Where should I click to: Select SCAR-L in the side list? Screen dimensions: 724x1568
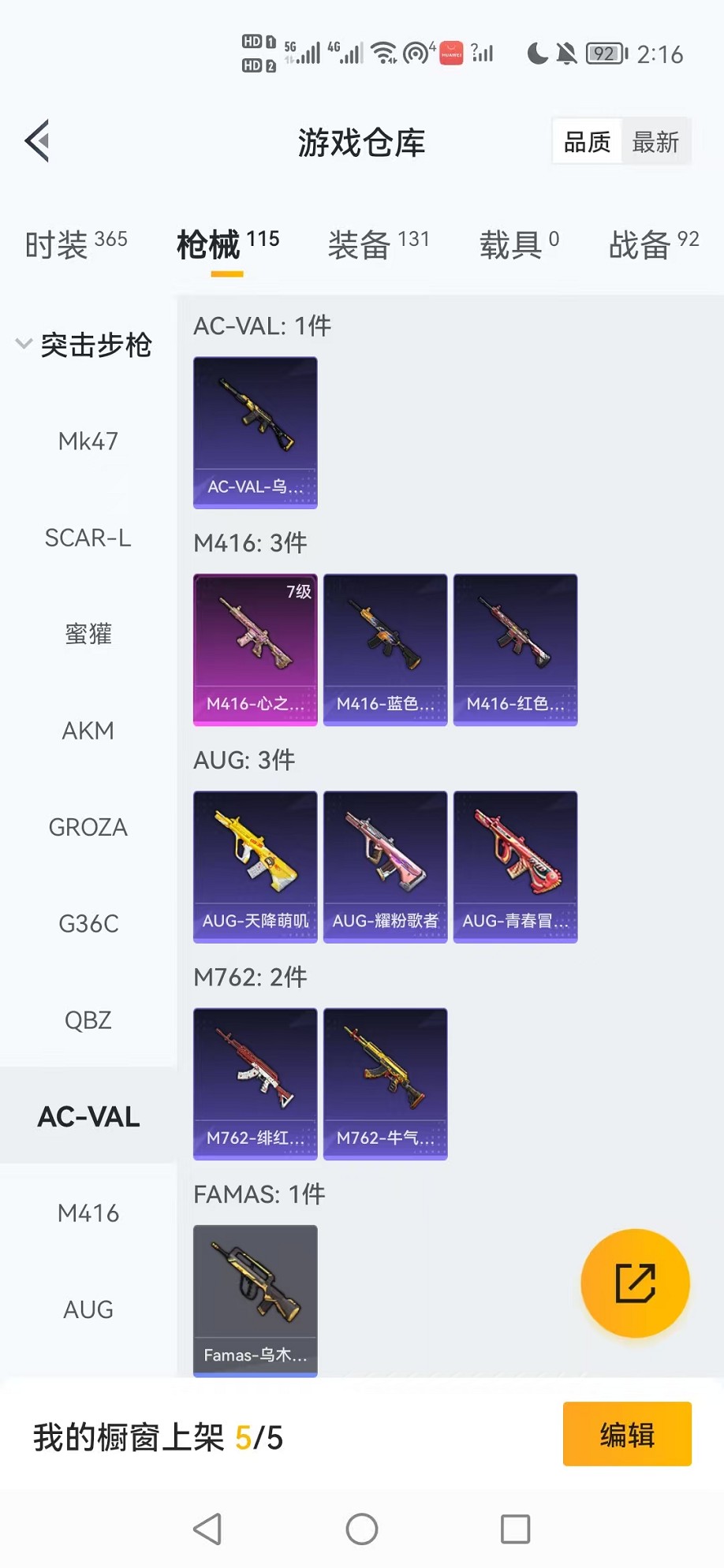tap(88, 538)
